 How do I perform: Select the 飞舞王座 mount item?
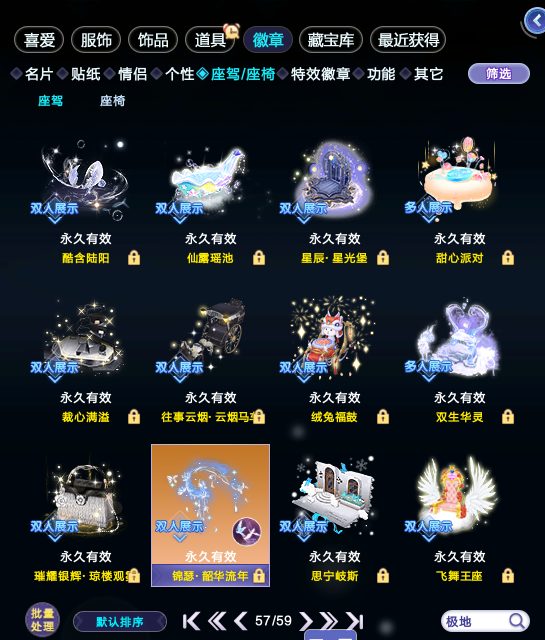coord(459,518)
